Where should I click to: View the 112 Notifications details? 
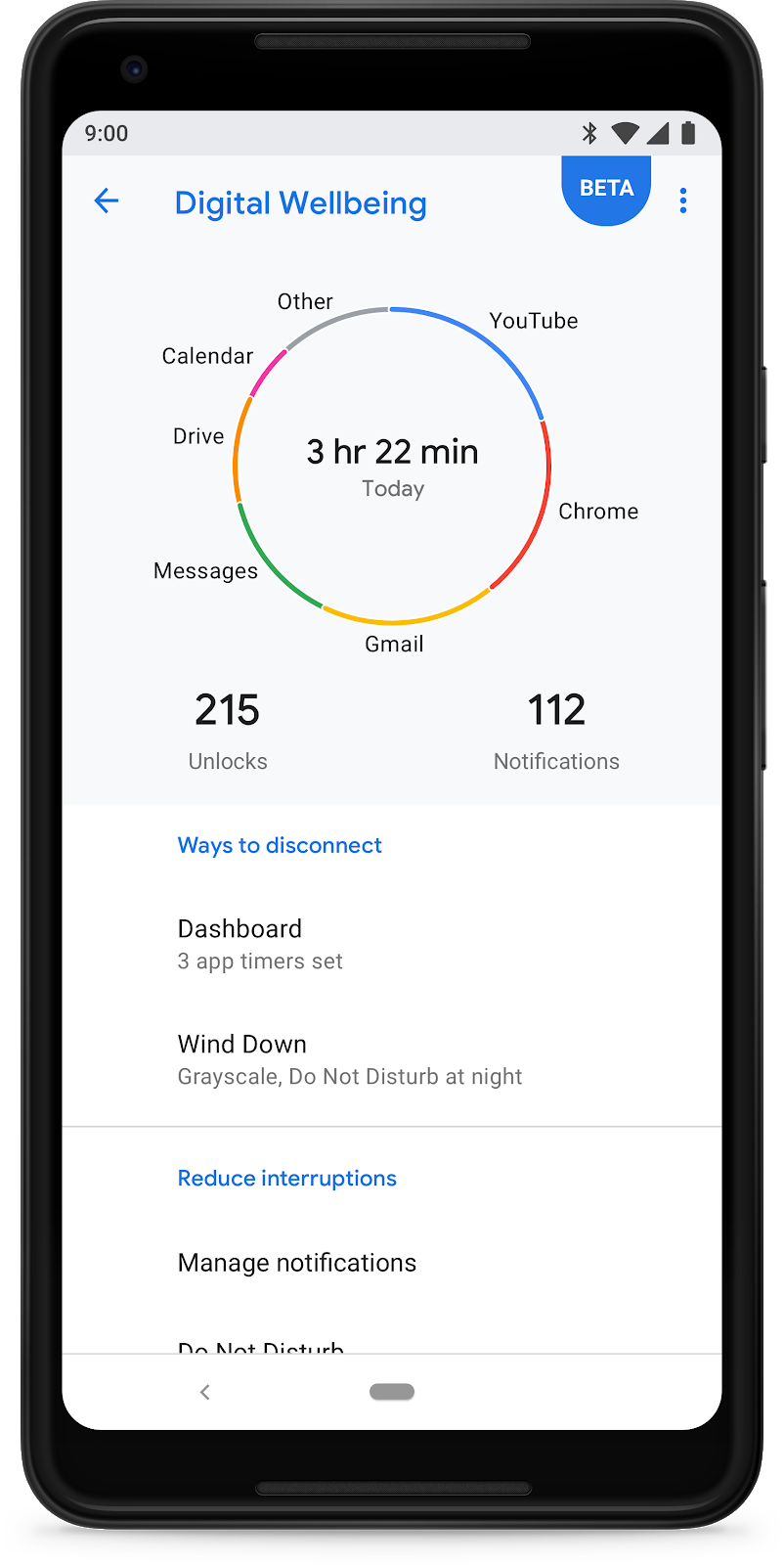coord(556,731)
